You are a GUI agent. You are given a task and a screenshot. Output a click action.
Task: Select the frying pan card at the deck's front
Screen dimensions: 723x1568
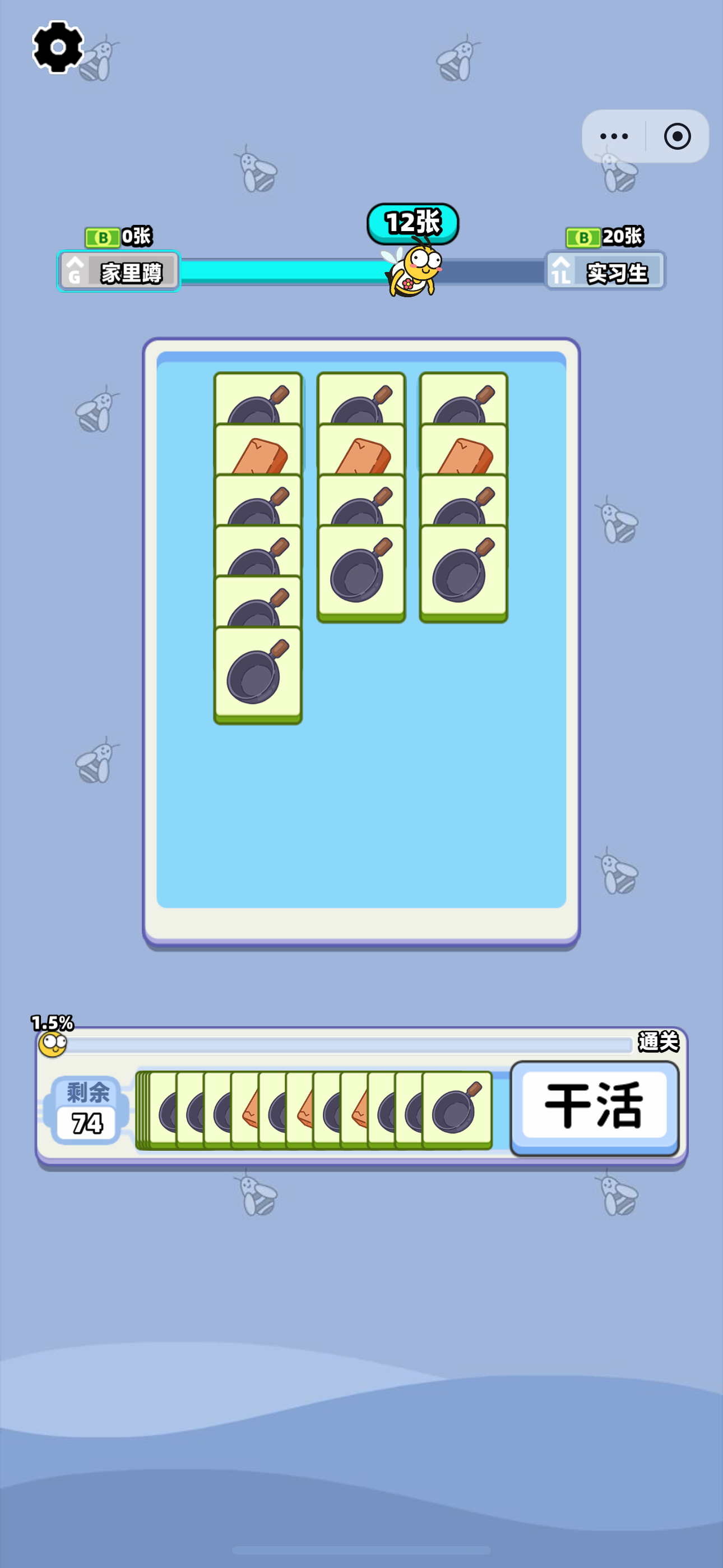tap(457, 1109)
